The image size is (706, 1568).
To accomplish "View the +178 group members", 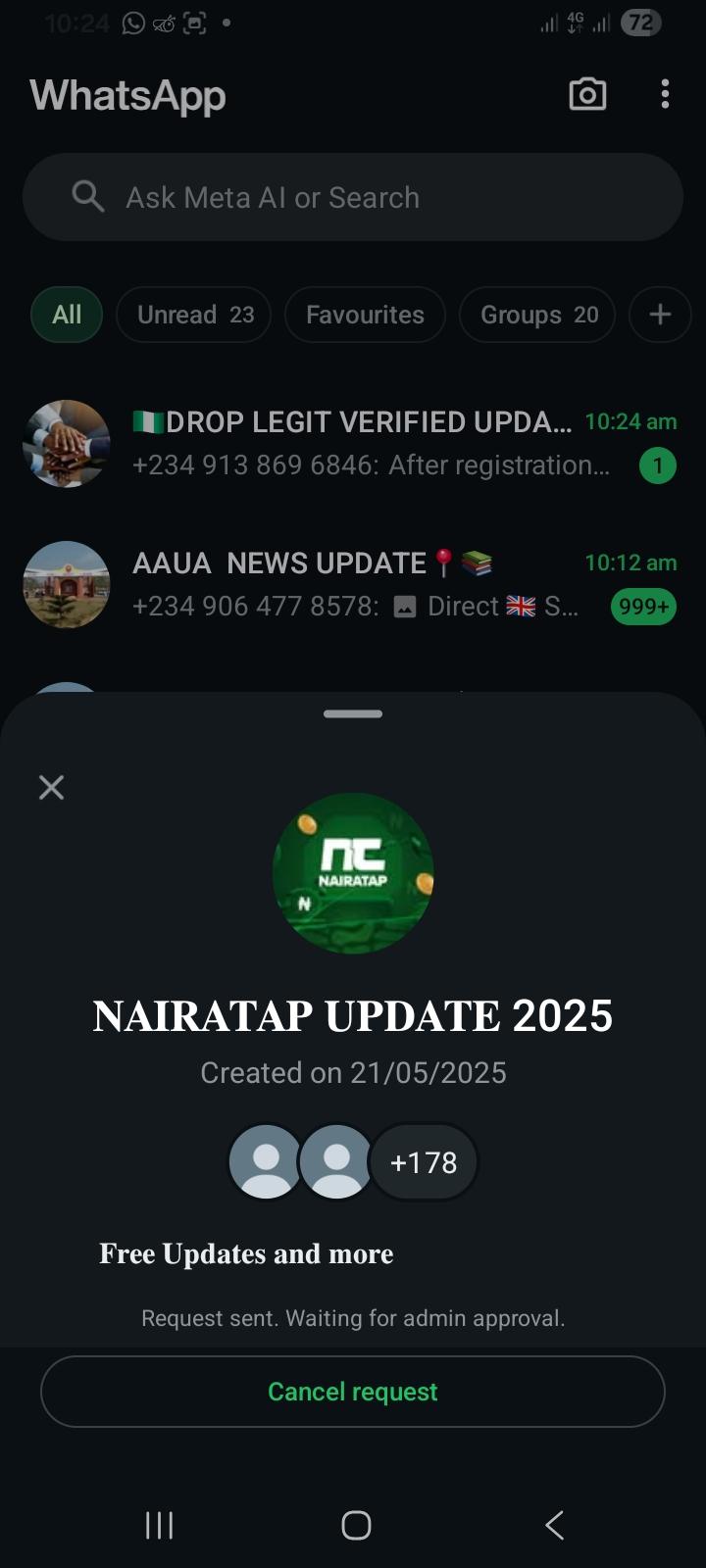I will pos(424,1162).
